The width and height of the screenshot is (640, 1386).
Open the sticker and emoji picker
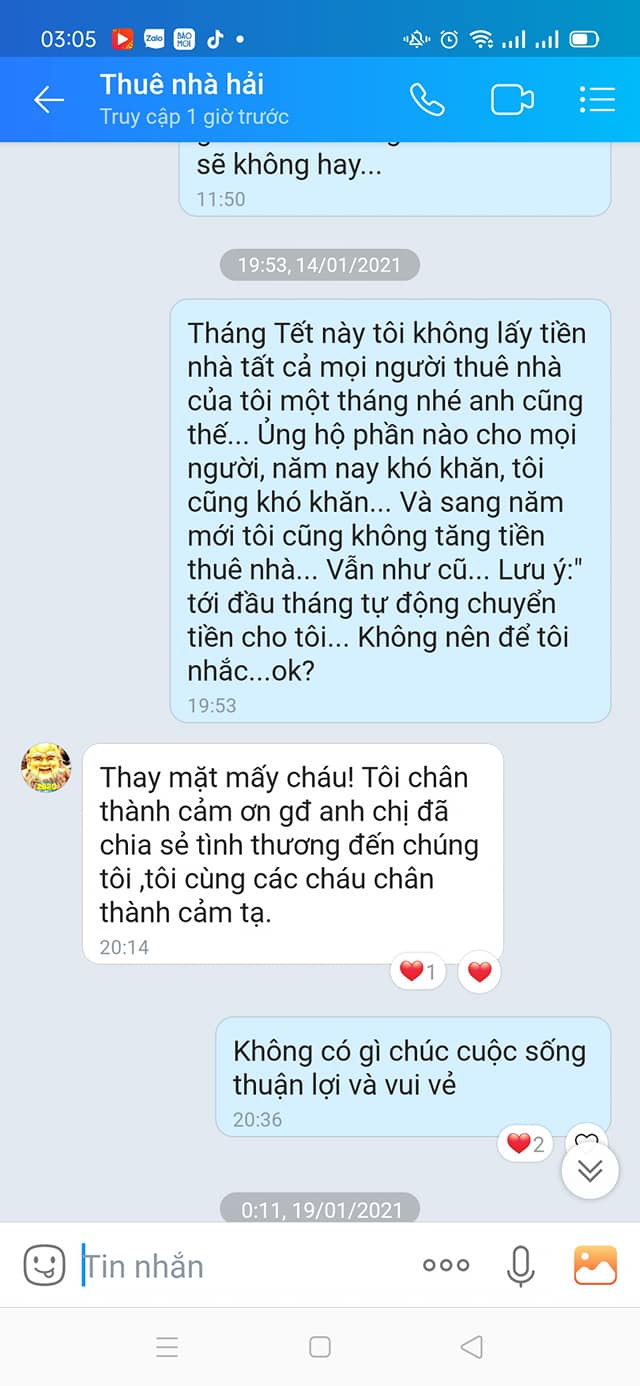(45, 1265)
